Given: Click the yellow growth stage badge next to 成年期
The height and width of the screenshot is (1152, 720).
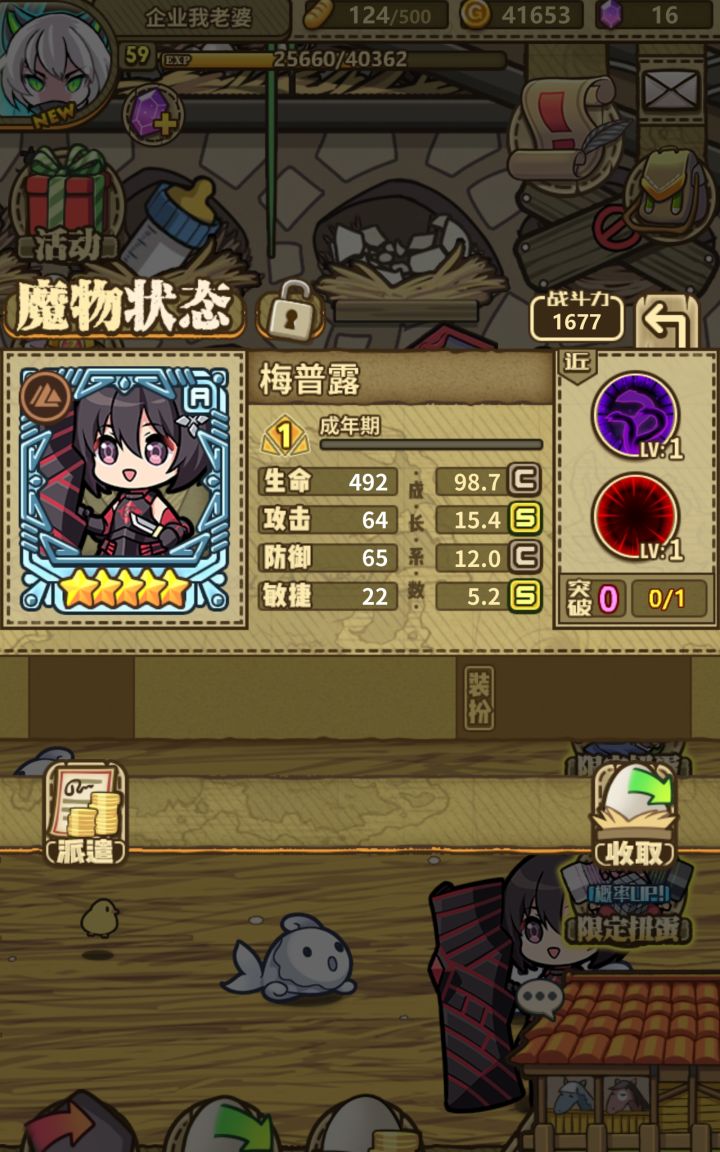Looking at the screenshot, I should click(283, 434).
